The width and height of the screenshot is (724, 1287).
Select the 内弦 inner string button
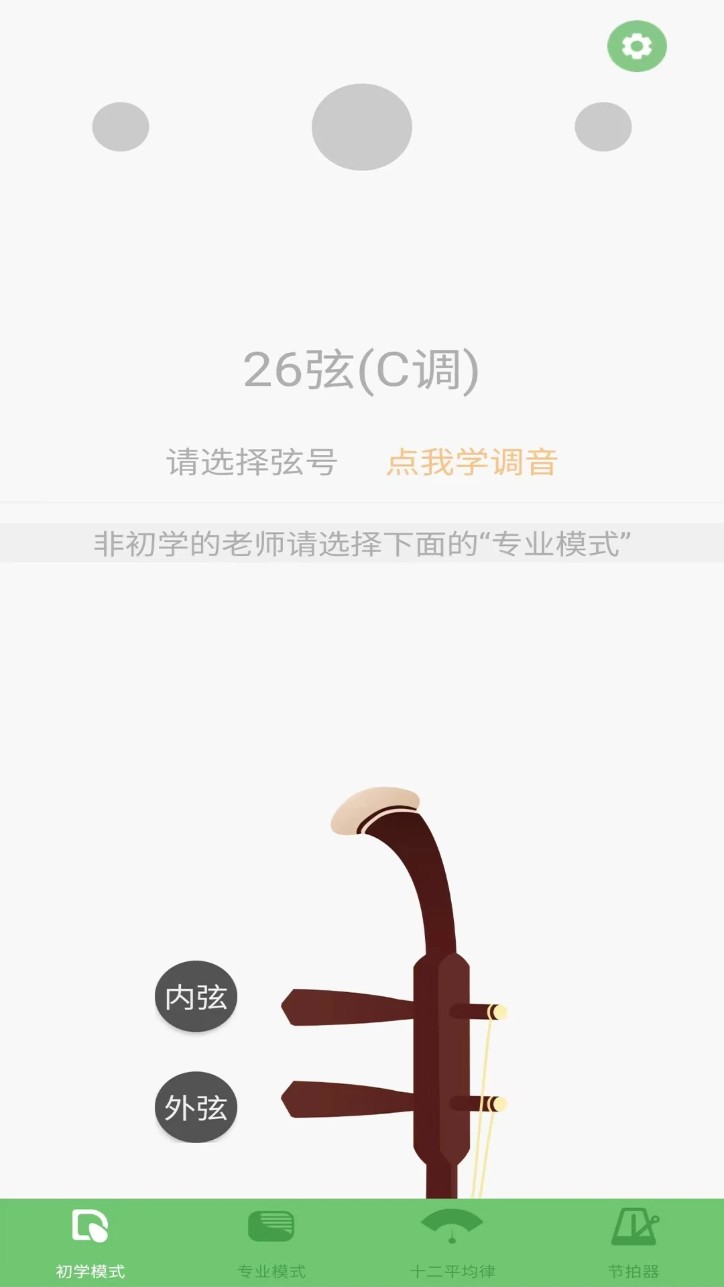coord(196,997)
